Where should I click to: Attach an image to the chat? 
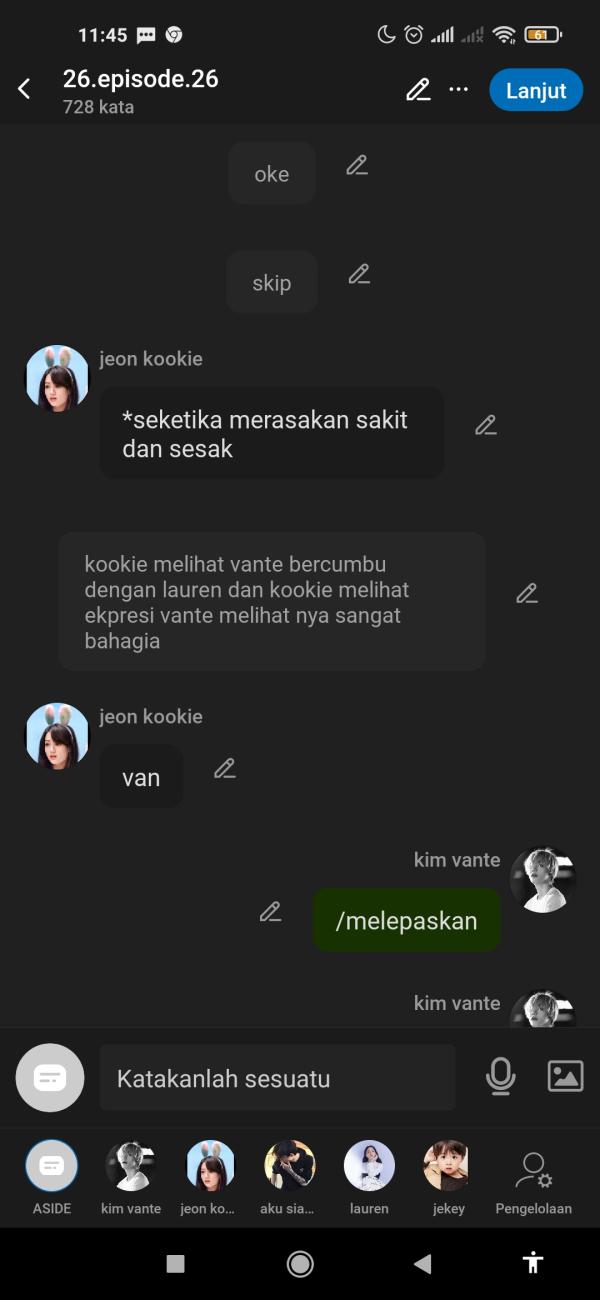[565, 1077]
